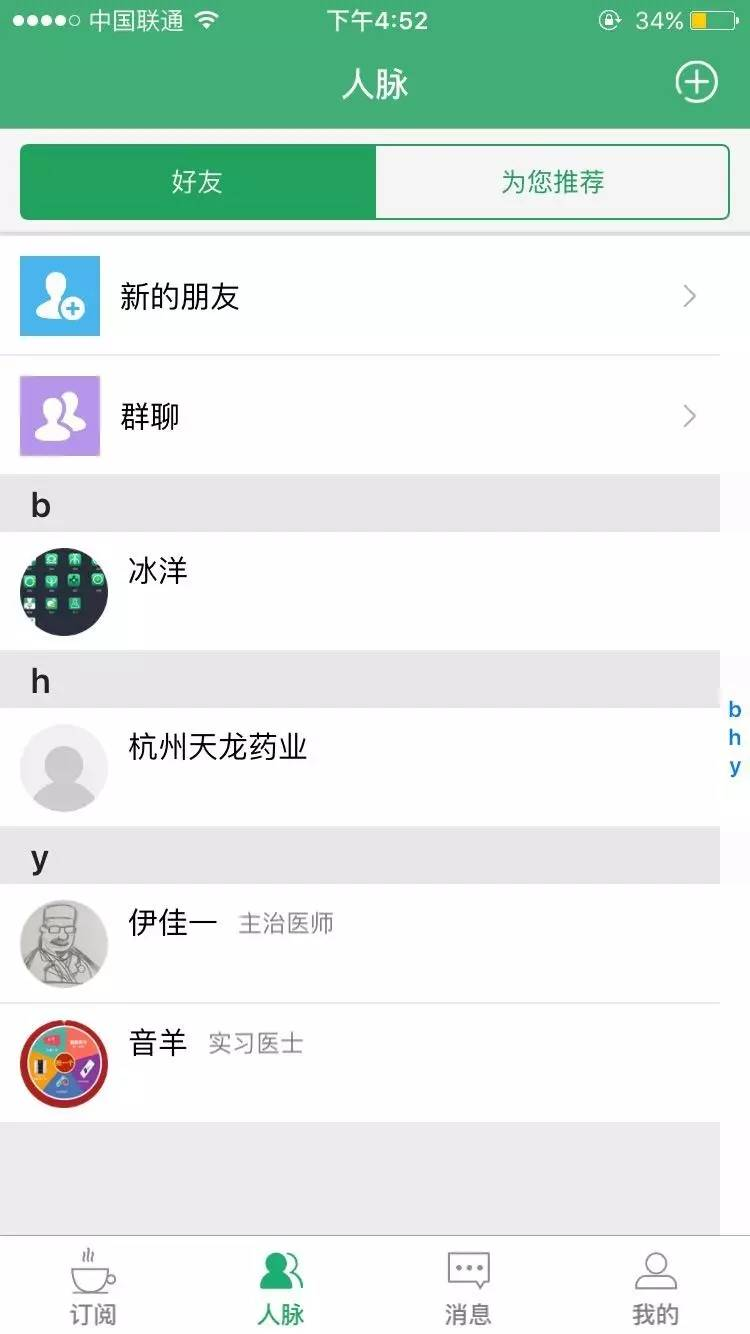Switch to the 订阅 tab
This screenshot has width=750, height=1334.
pos(93,1286)
